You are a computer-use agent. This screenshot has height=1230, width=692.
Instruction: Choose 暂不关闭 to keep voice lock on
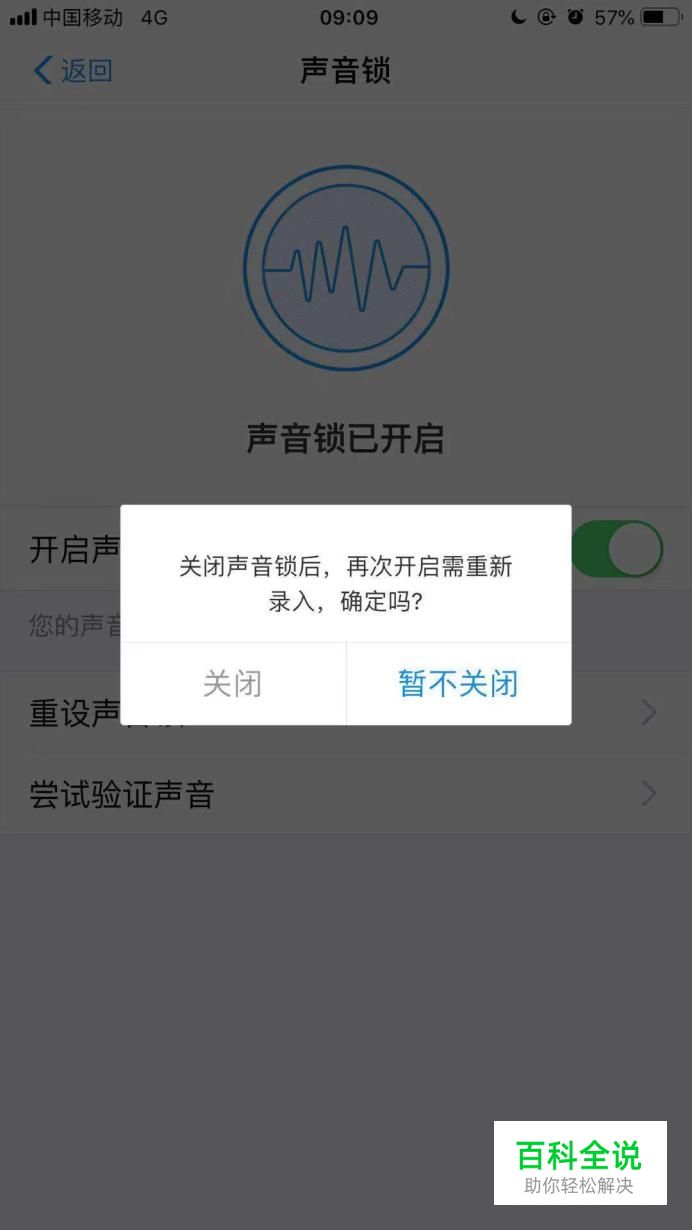pyautogui.click(x=459, y=684)
